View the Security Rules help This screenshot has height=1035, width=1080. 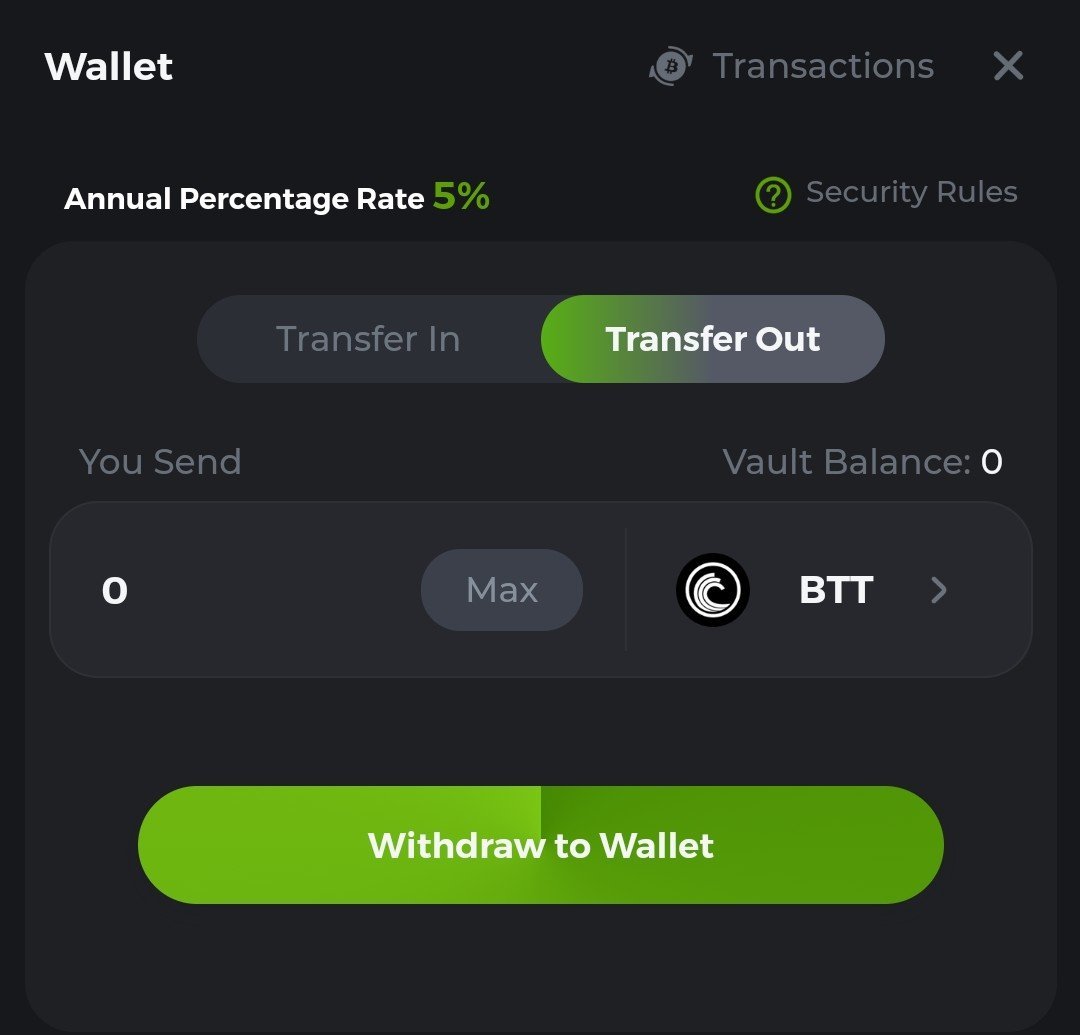886,193
